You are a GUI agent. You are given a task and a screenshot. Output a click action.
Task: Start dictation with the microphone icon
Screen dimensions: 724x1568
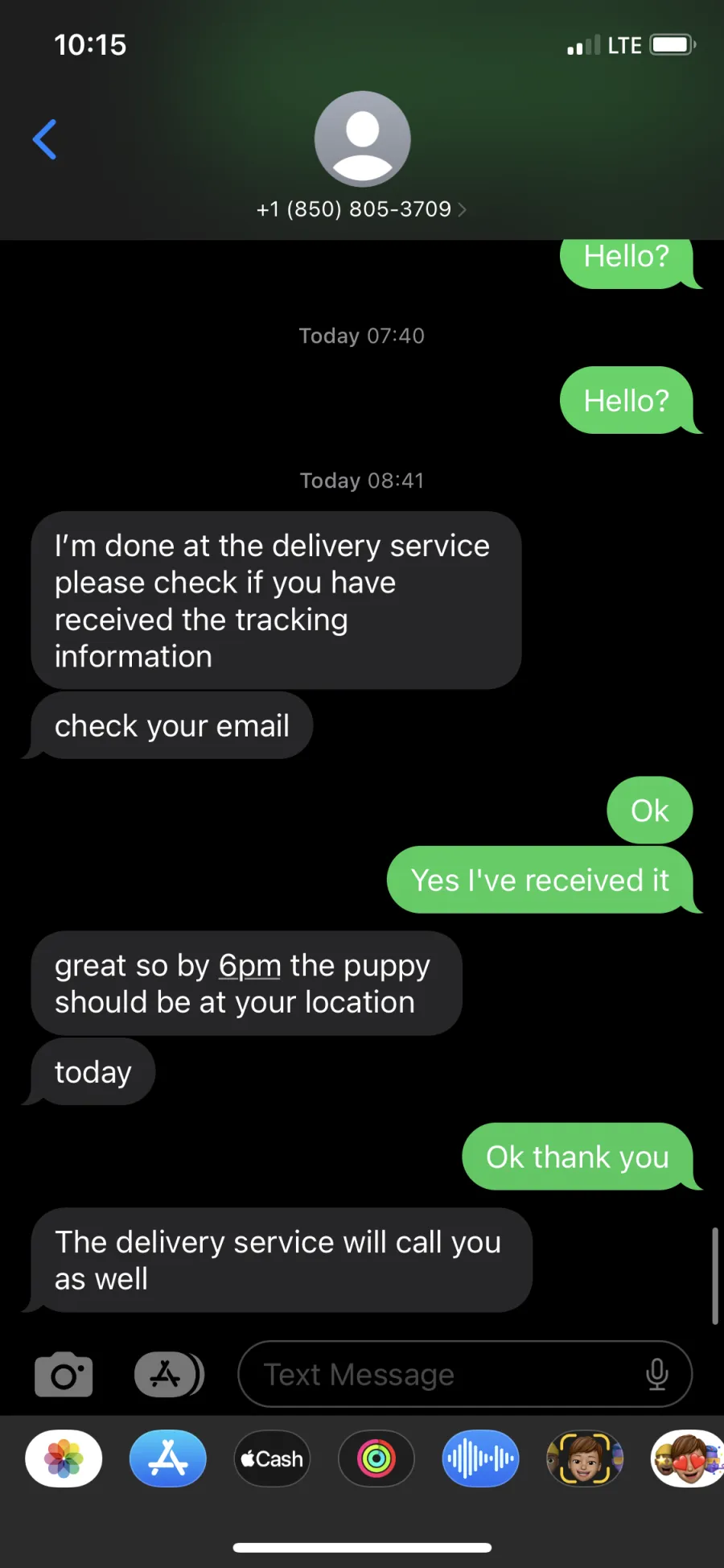point(657,1374)
